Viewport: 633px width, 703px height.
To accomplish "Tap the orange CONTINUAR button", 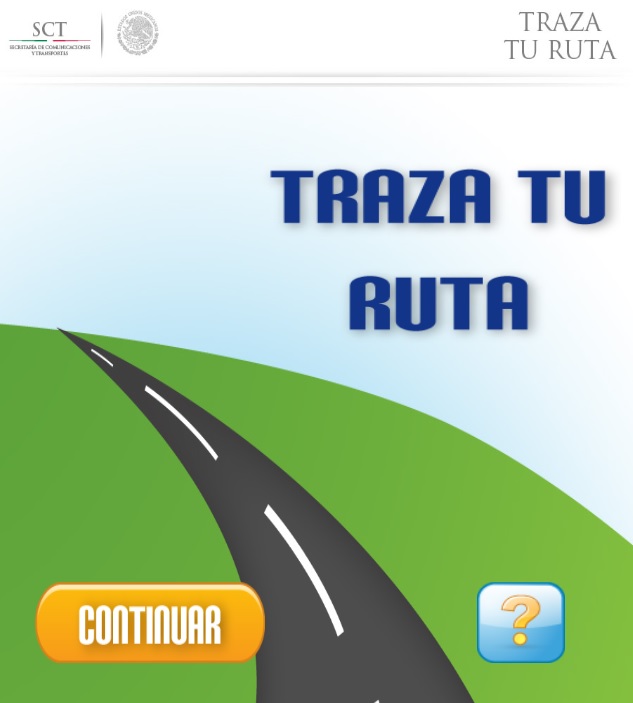I will pyautogui.click(x=150, y=623).
